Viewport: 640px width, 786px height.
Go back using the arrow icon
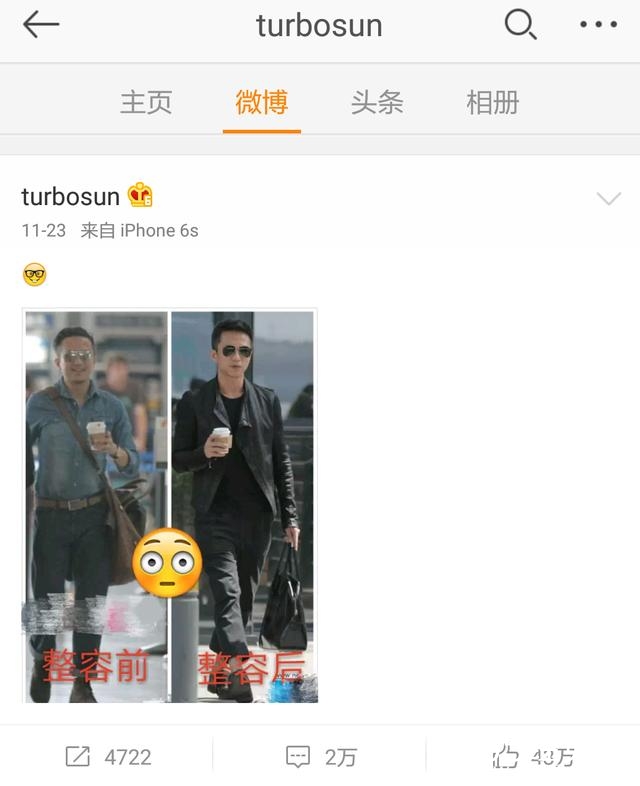coord(41,26)
